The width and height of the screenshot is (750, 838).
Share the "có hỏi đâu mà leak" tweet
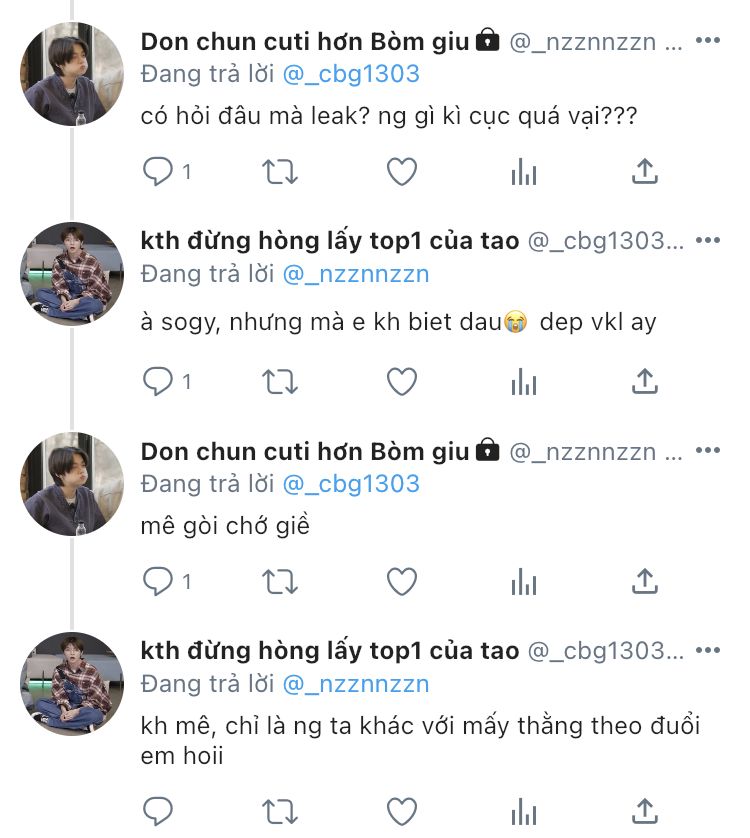(x=645, y=172)
